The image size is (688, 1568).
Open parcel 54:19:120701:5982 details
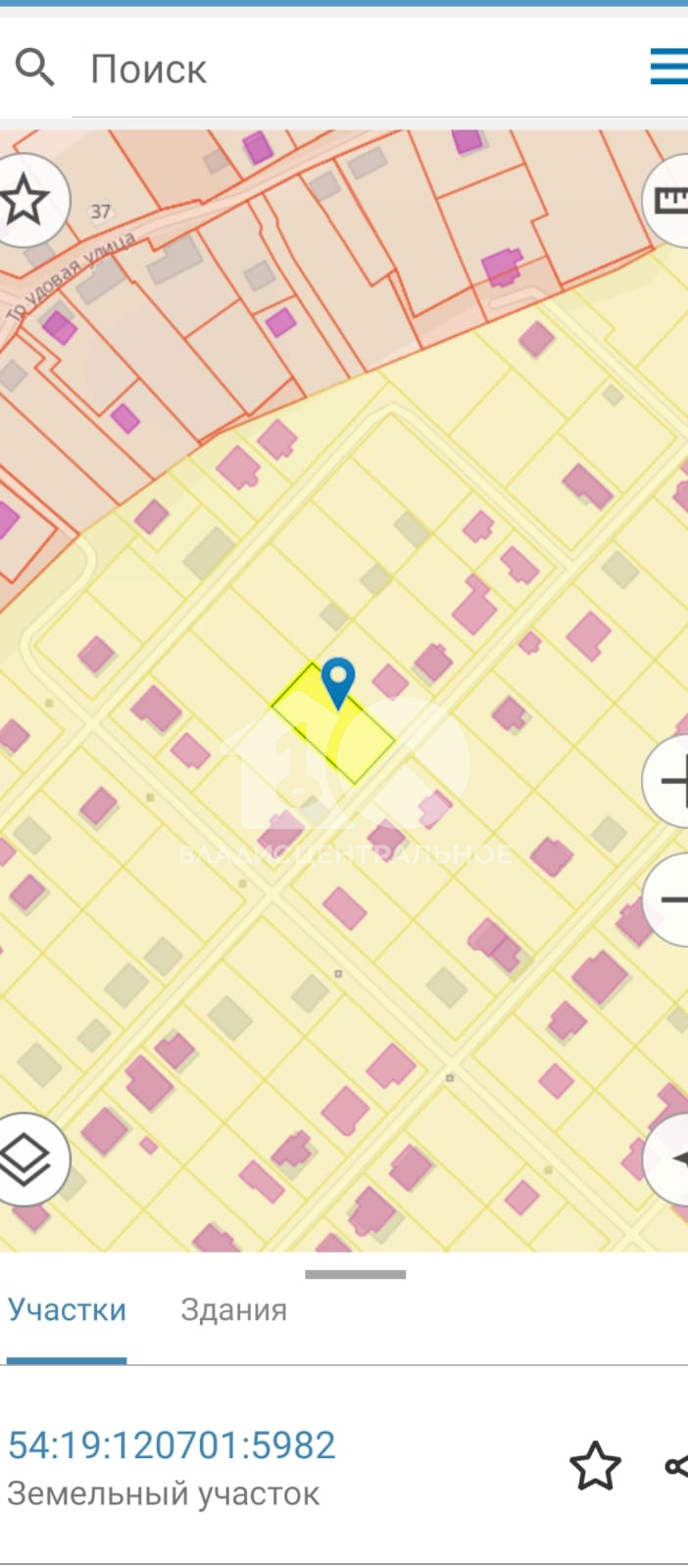(x=172, y=1445)
